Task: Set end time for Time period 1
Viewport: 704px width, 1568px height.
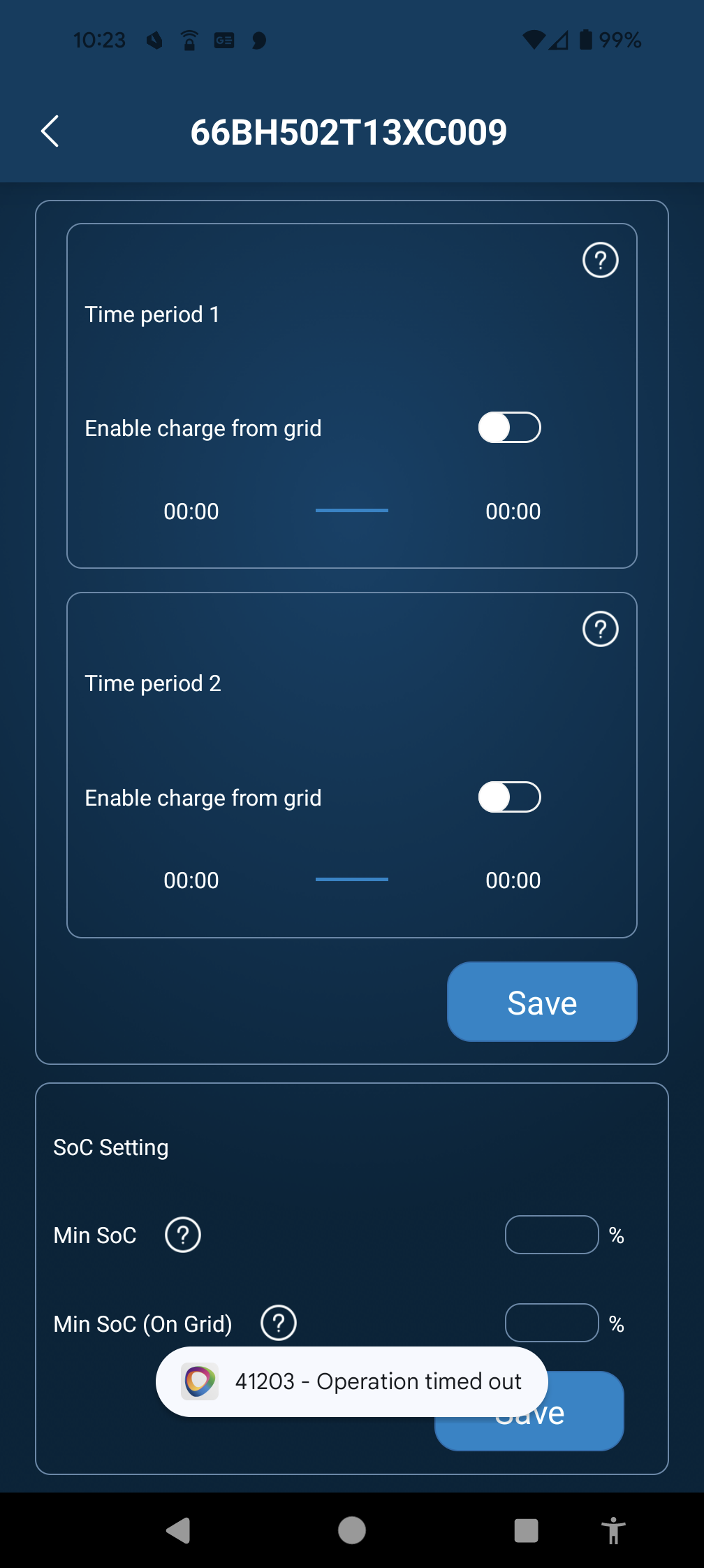Action: [x=513, y=511]
